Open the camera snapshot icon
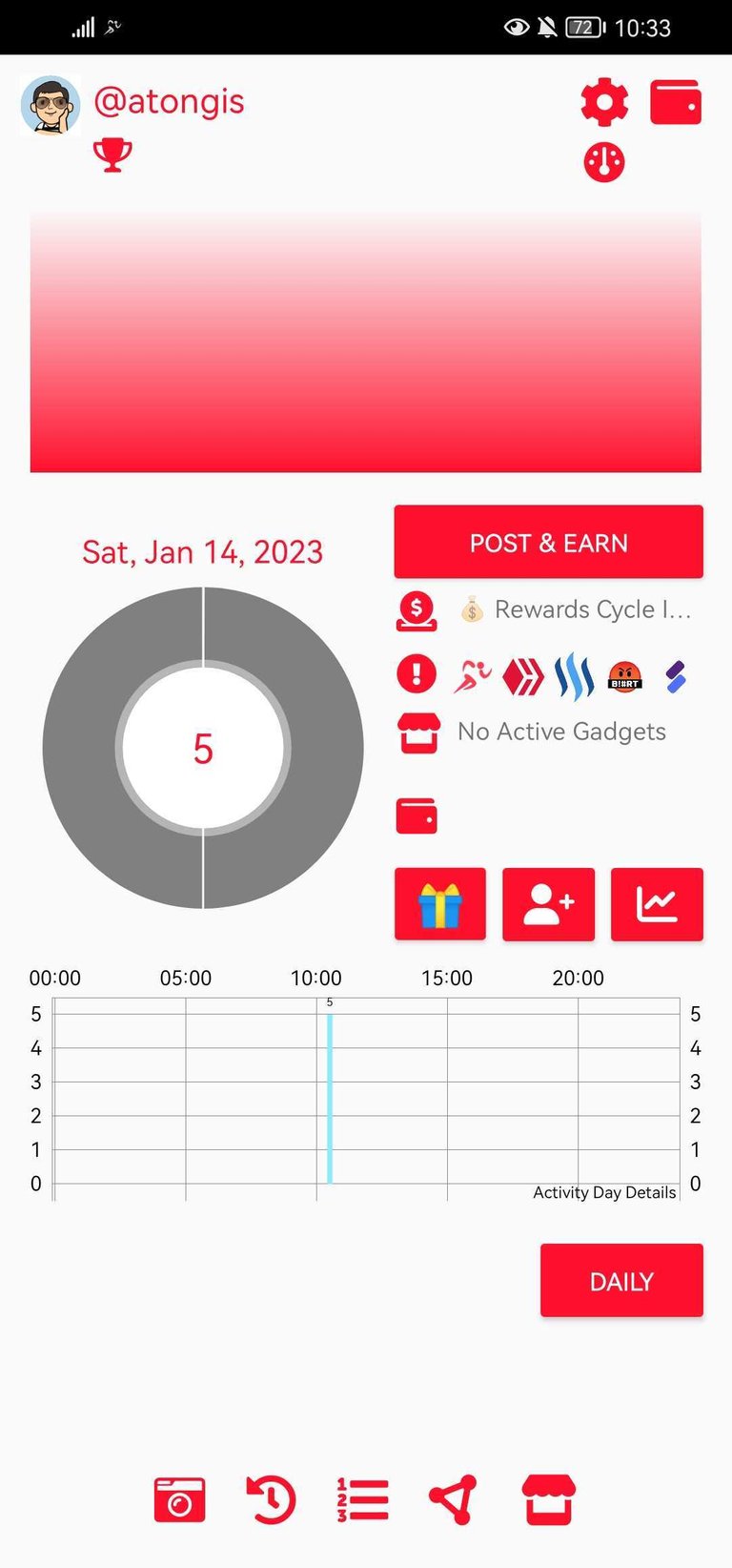The image size is (732, 1568). (180, 1500)
